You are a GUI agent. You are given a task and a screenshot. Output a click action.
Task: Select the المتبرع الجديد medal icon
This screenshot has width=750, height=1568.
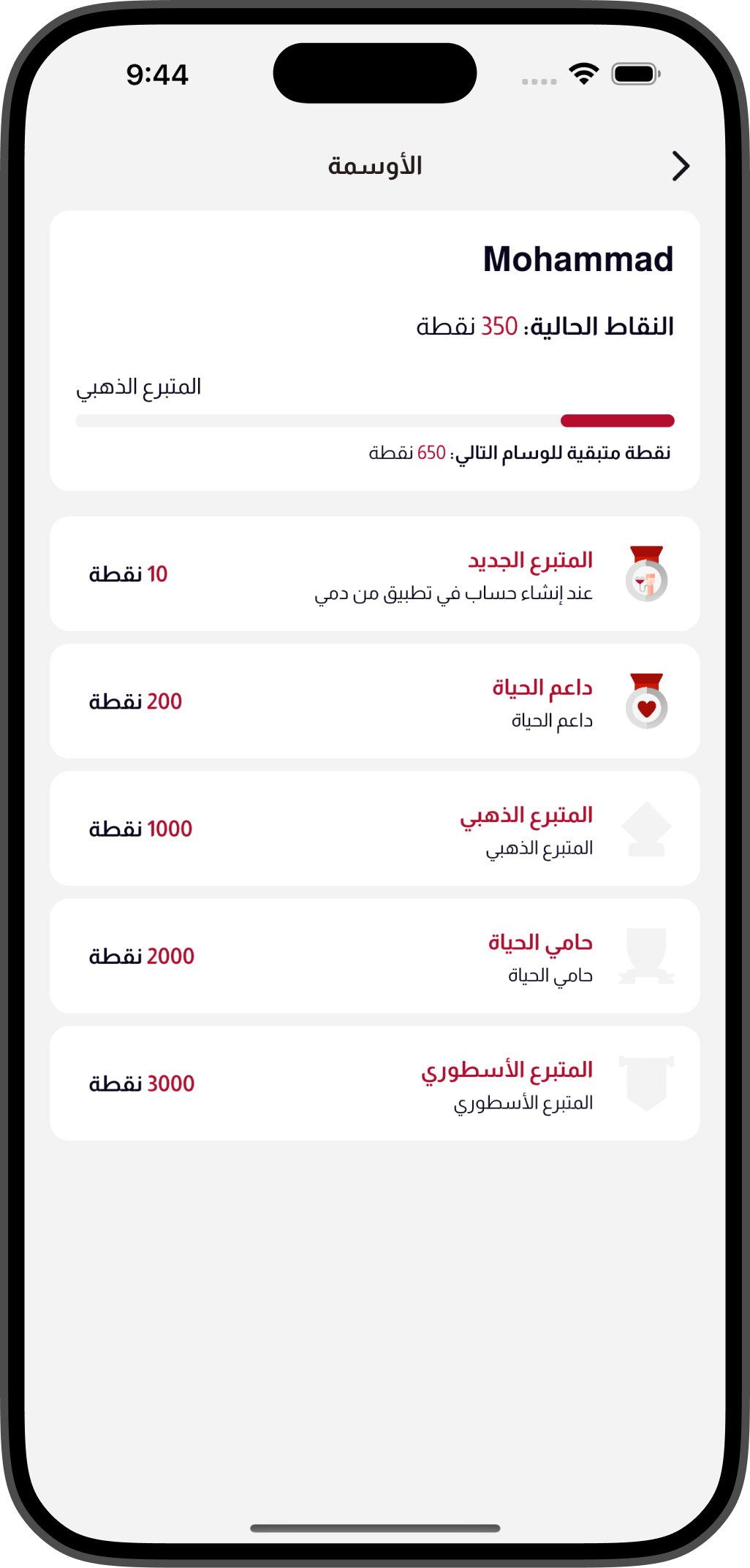point(647,574)
